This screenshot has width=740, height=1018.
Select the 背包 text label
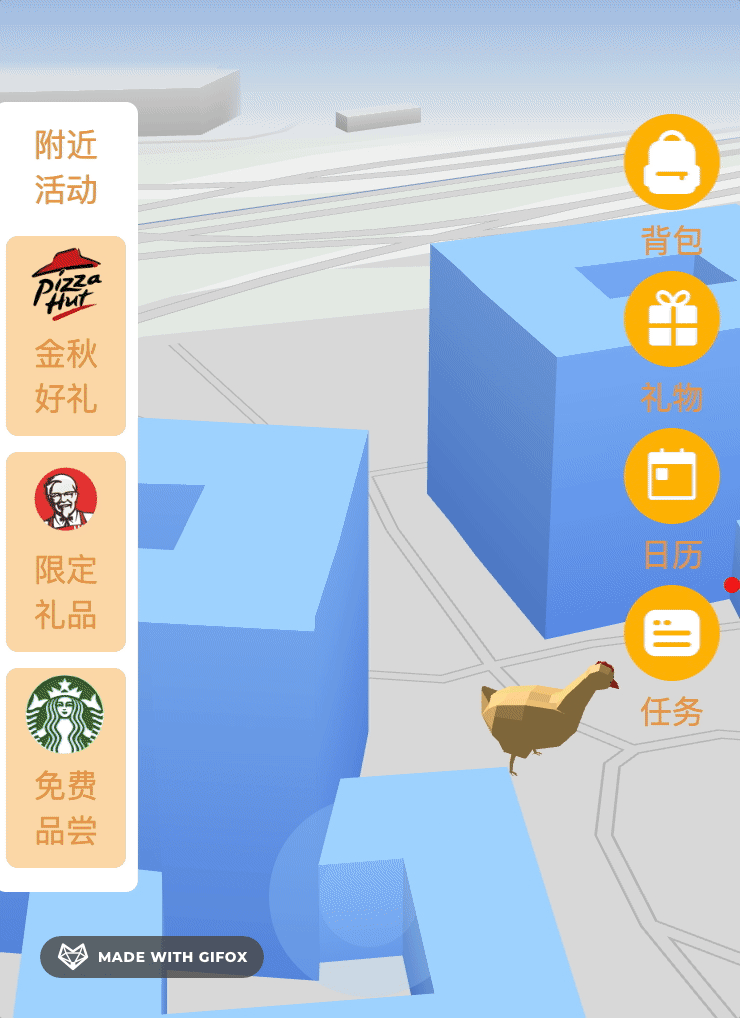(671, 238)
